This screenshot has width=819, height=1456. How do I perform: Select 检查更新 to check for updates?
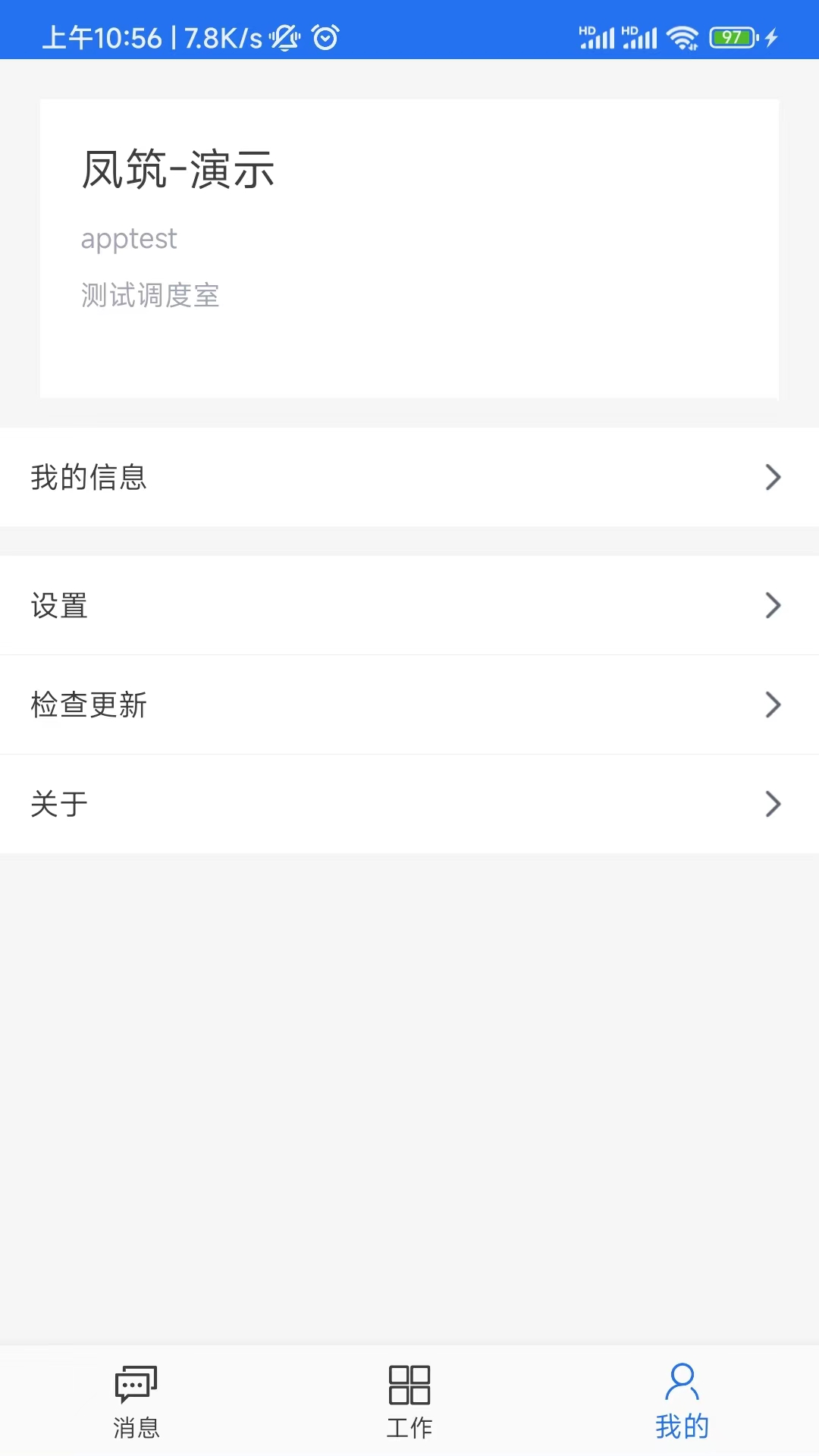point(409,704)
